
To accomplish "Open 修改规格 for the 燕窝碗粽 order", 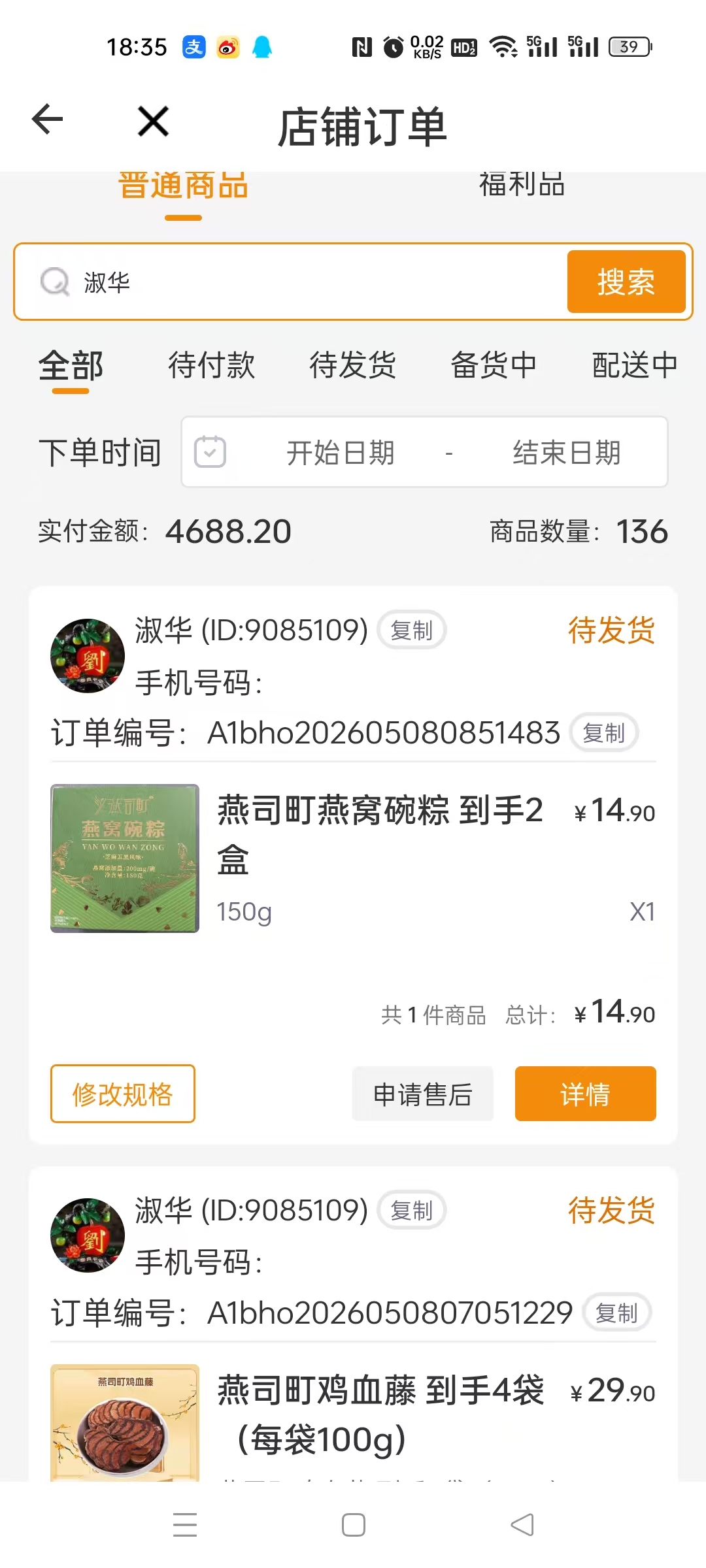I will click(x=123, y=1094).
